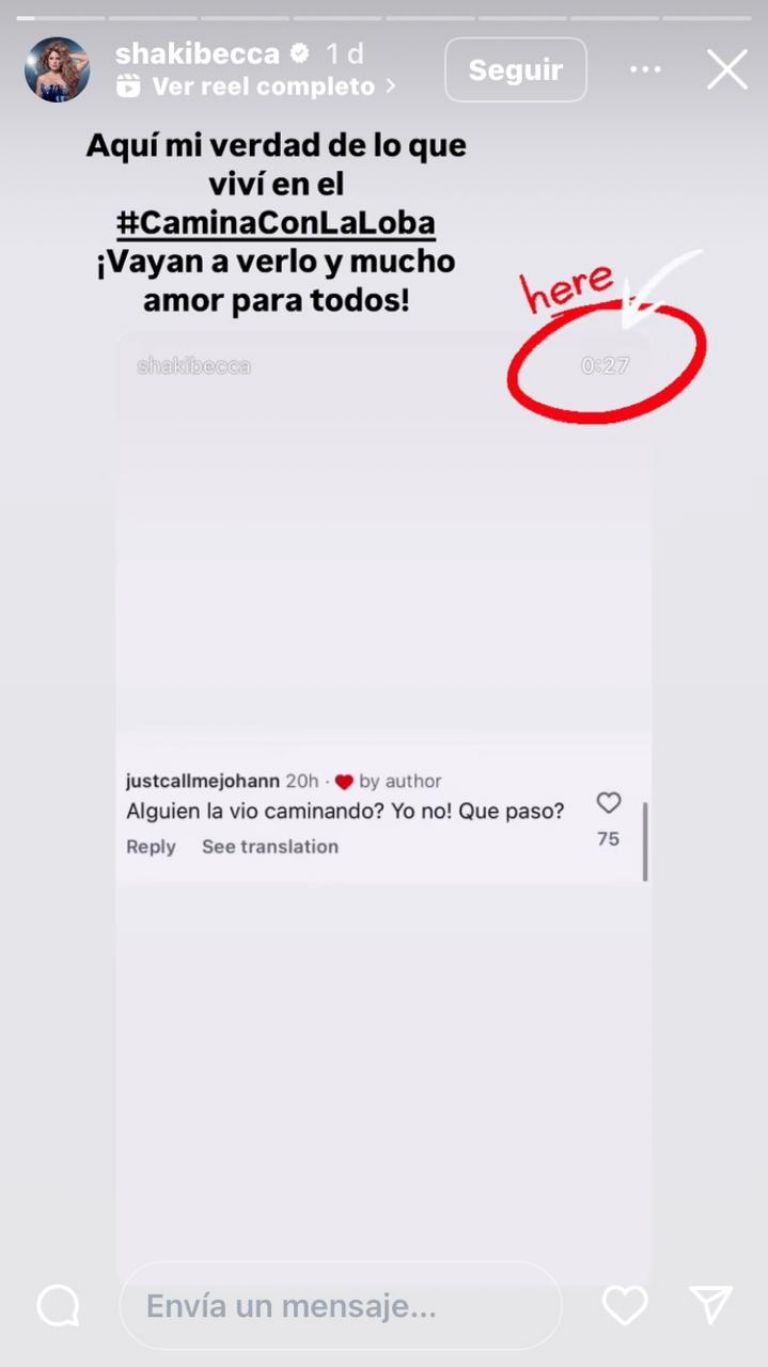Tap Reply under the comment
Image resolution: width=768 pixels, height=1367 pixels.
tap(150, 846)
